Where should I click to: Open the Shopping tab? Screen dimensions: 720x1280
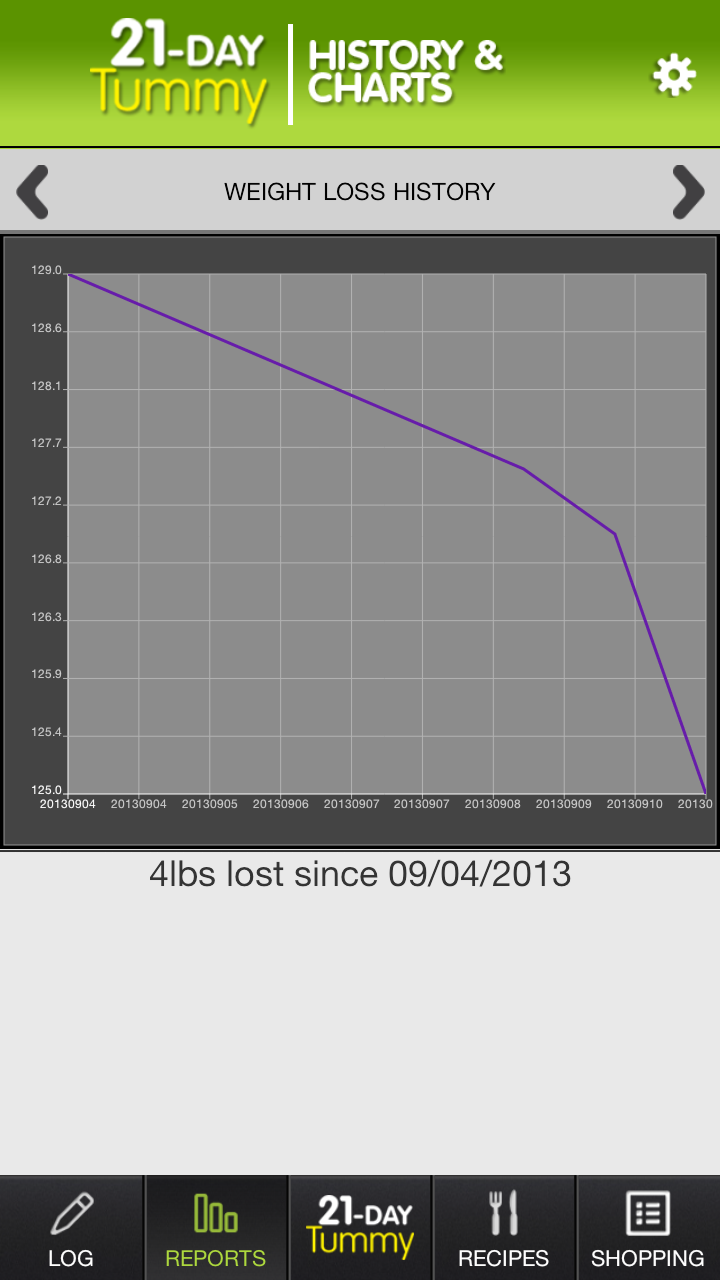coord(648,1228)
